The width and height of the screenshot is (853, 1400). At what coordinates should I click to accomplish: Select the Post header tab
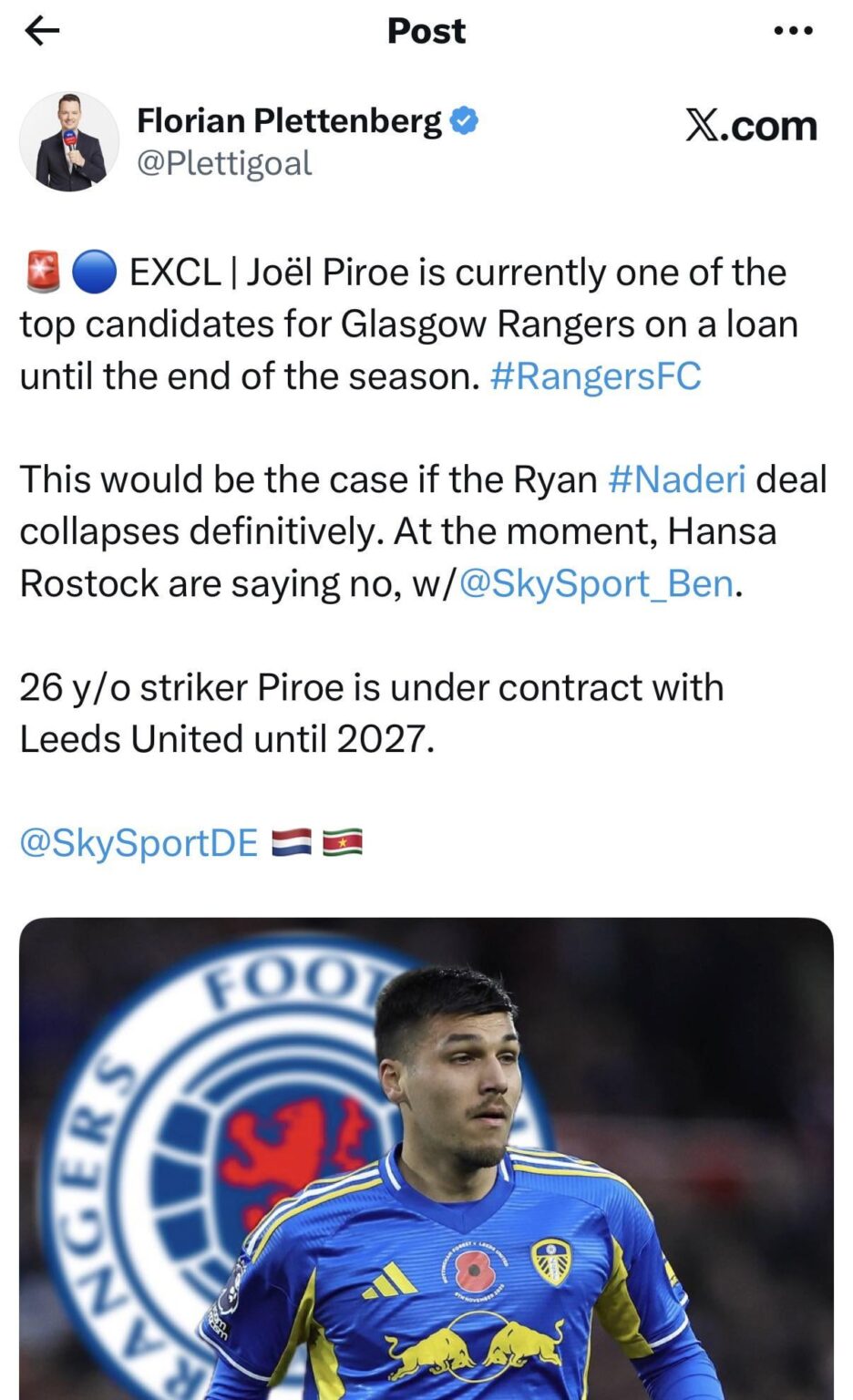(426, 30)
